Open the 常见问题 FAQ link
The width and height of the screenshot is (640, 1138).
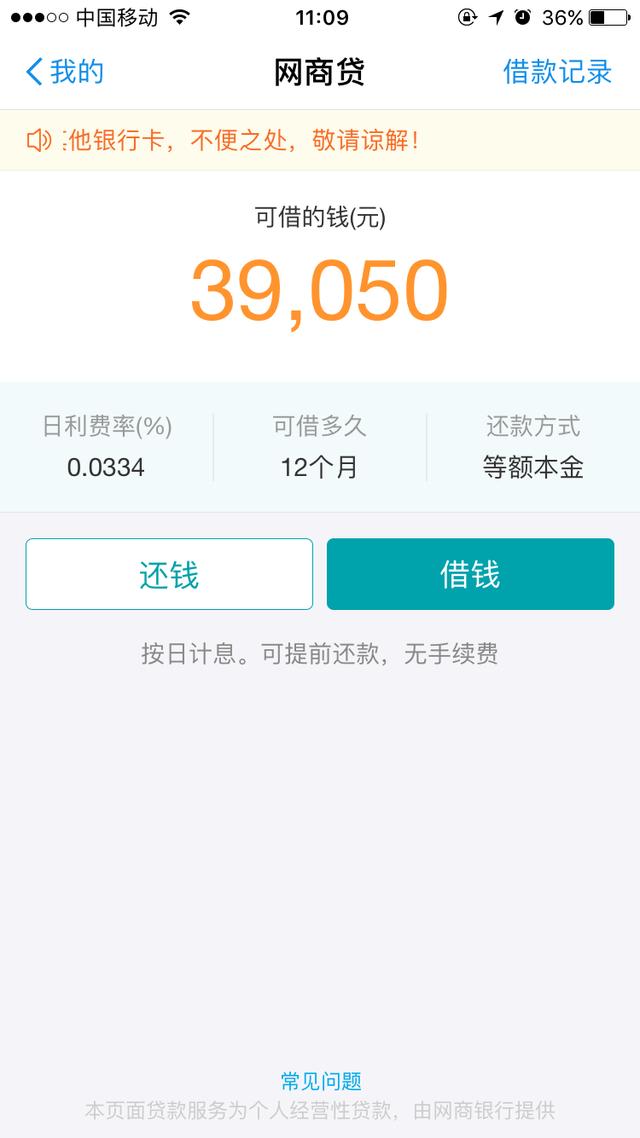pyautogui.click(x=321, y=1081)
